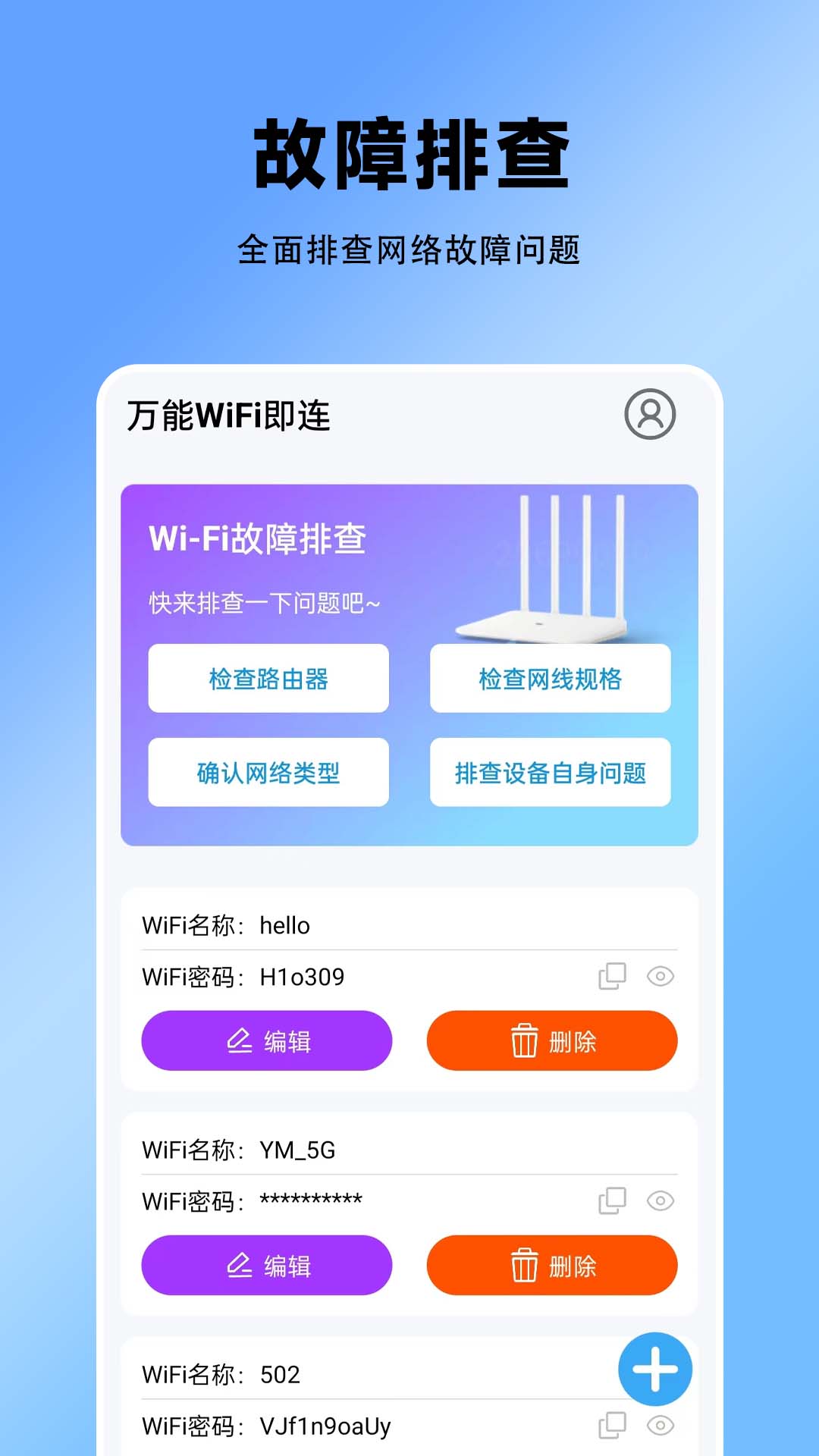The height and width of the screenshot is (1456, 819).
Task: Copy the 502 WiFi password
Action: click(x=611, y=1424)
